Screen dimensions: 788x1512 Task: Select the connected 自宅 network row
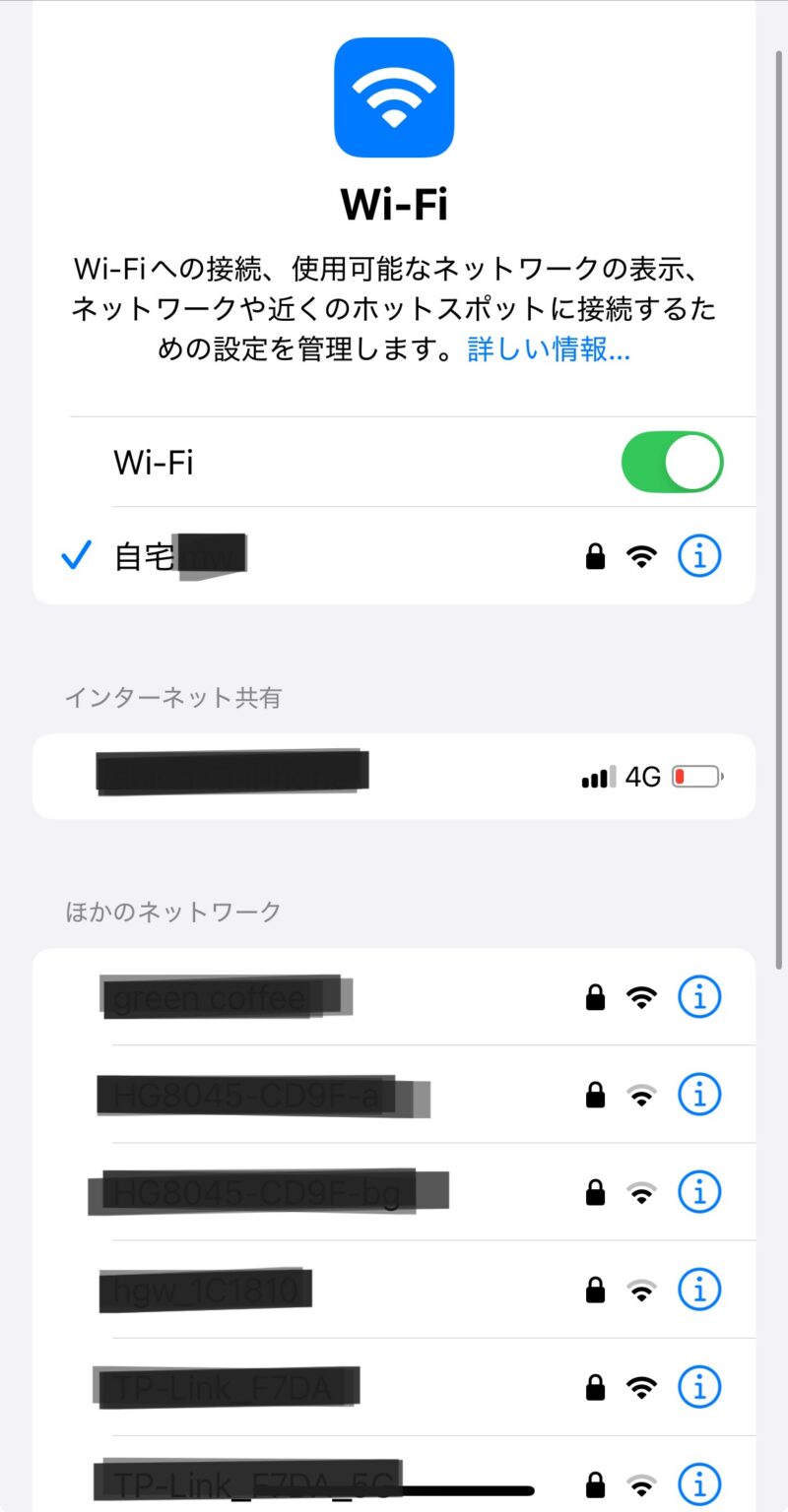coord(394,557)
